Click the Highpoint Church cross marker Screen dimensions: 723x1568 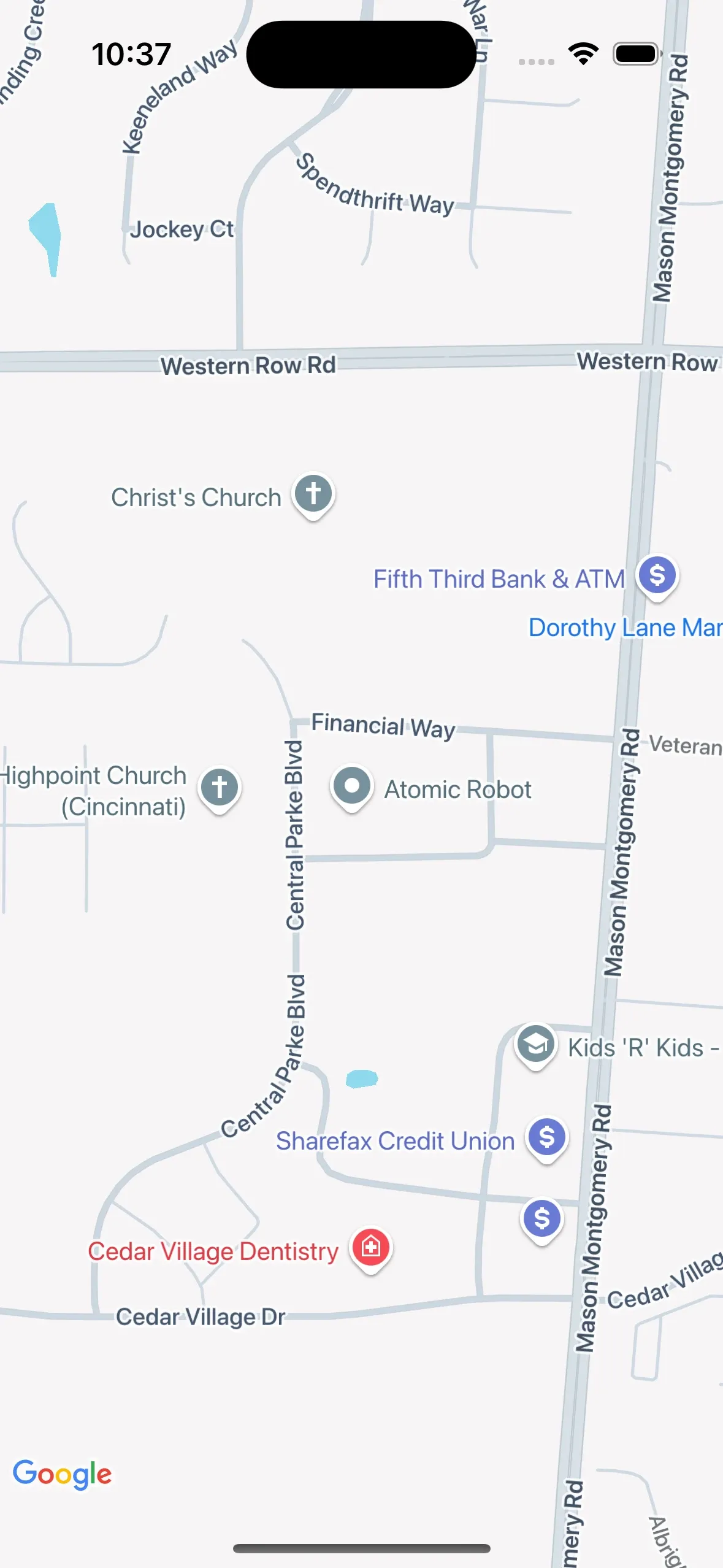click(219, 787)
